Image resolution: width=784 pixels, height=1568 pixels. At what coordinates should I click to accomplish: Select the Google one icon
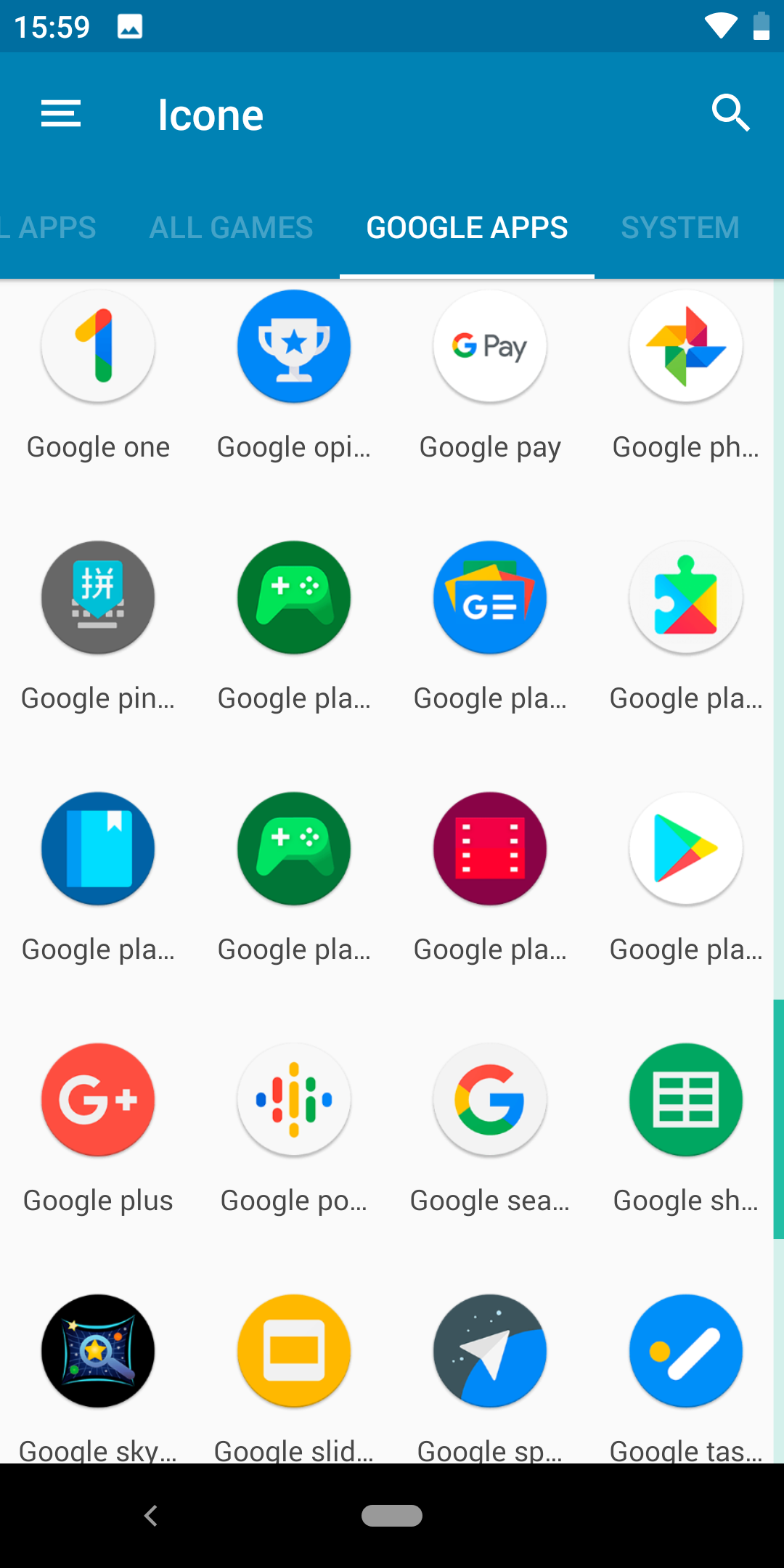tap(98, 346)
